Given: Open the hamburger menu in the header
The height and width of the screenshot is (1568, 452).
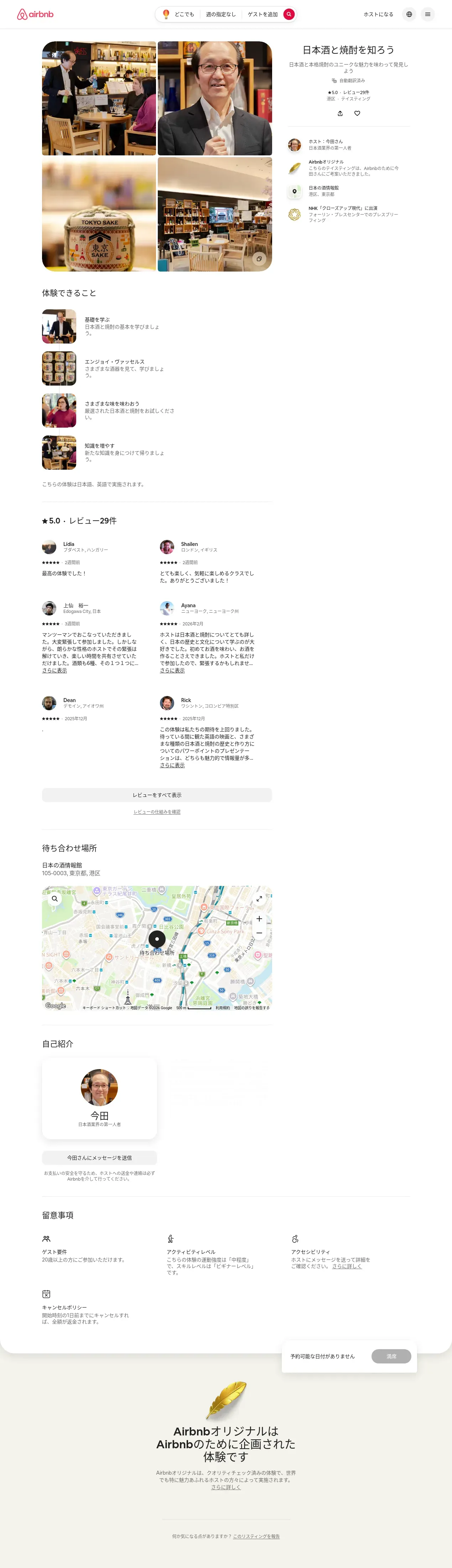Looking at the screenshot, I should 428,14.
